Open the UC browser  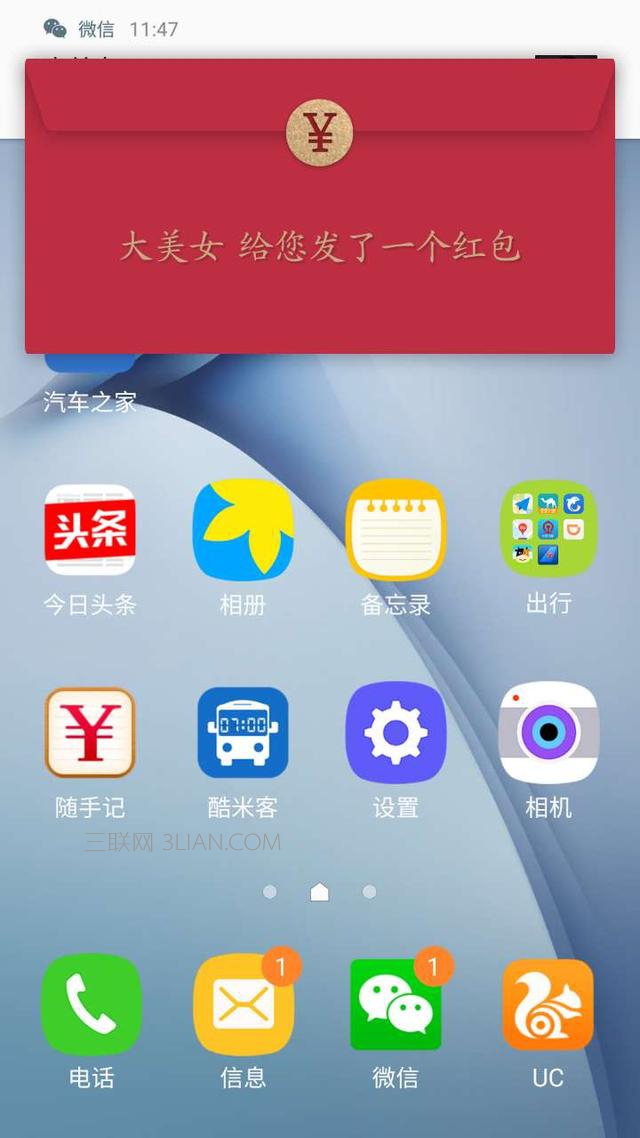point(548,1005)
